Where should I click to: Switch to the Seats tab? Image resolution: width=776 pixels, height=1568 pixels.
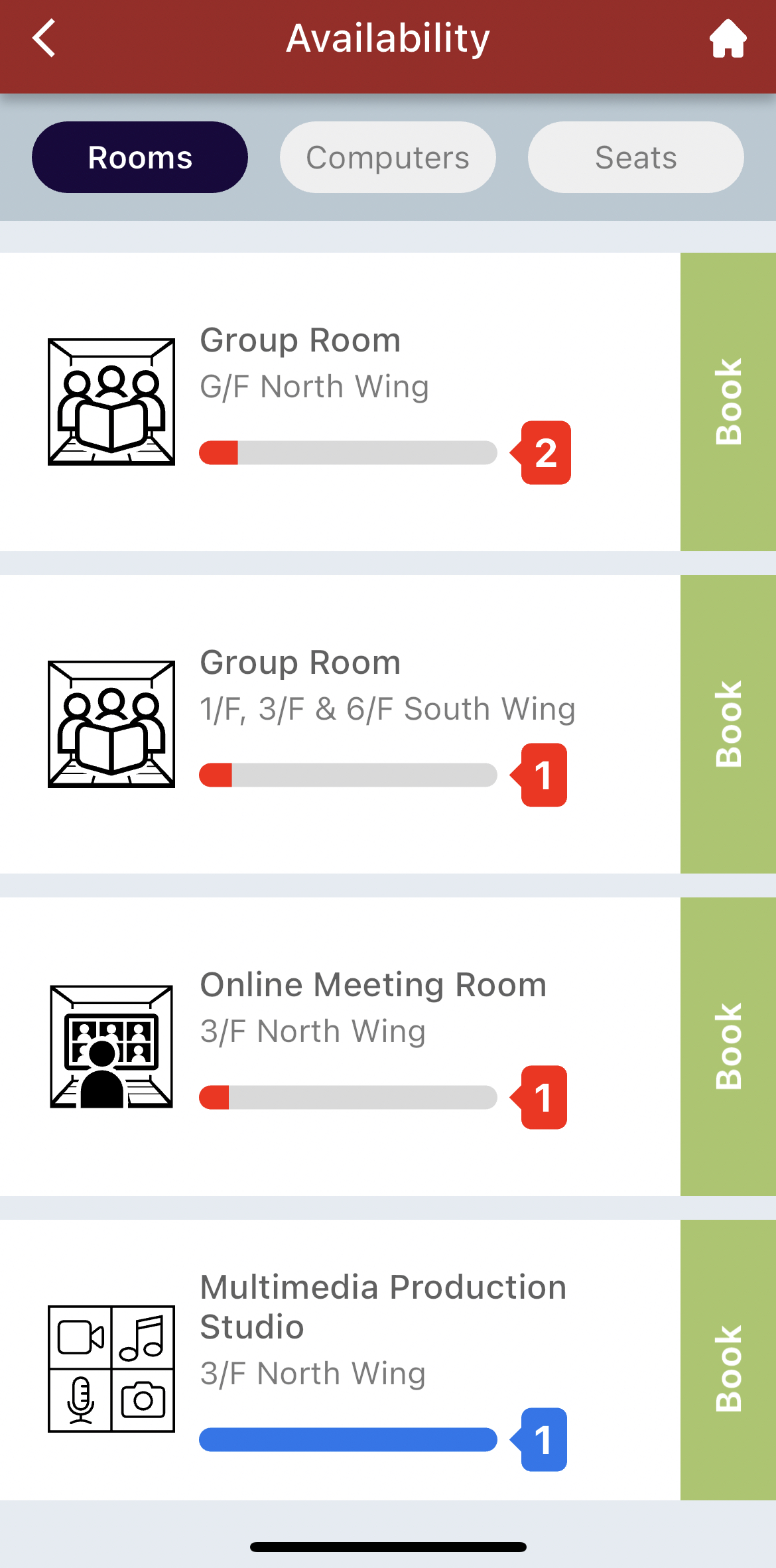coord(636,157)
